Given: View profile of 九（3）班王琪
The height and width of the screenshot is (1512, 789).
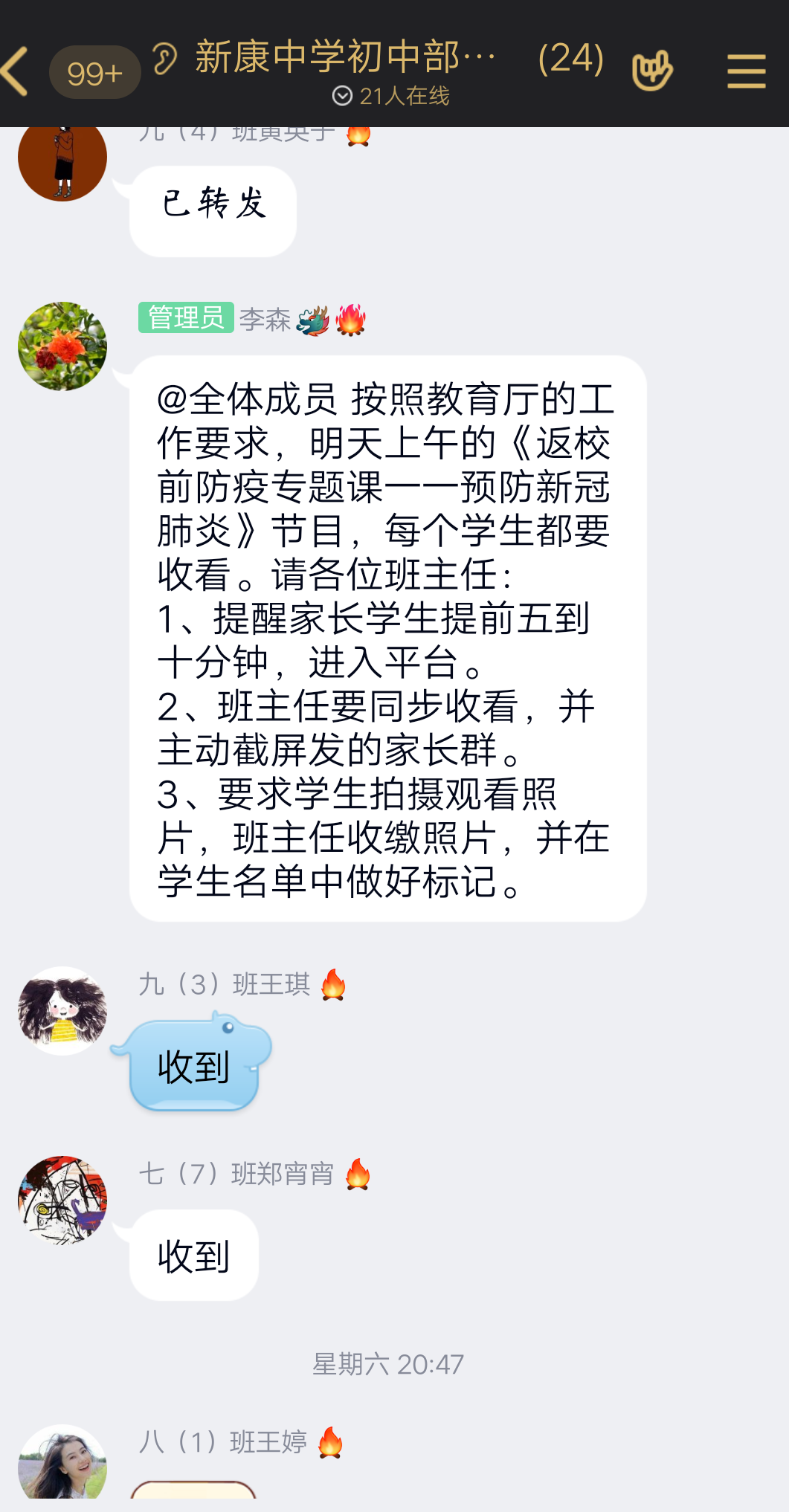Looking at the screenshot, I should coord(62,1011).
